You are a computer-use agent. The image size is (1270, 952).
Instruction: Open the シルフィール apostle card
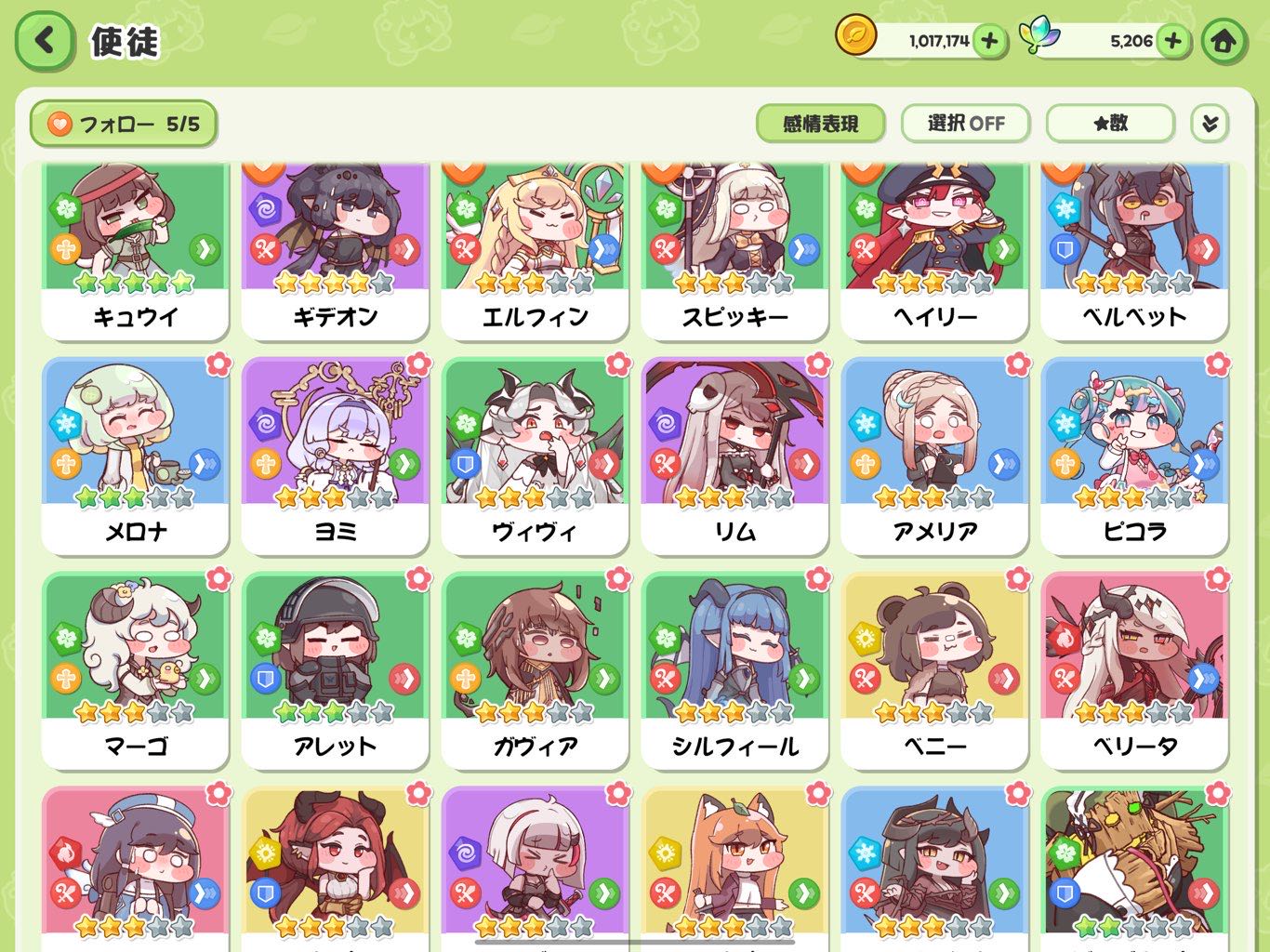[734, 670]
